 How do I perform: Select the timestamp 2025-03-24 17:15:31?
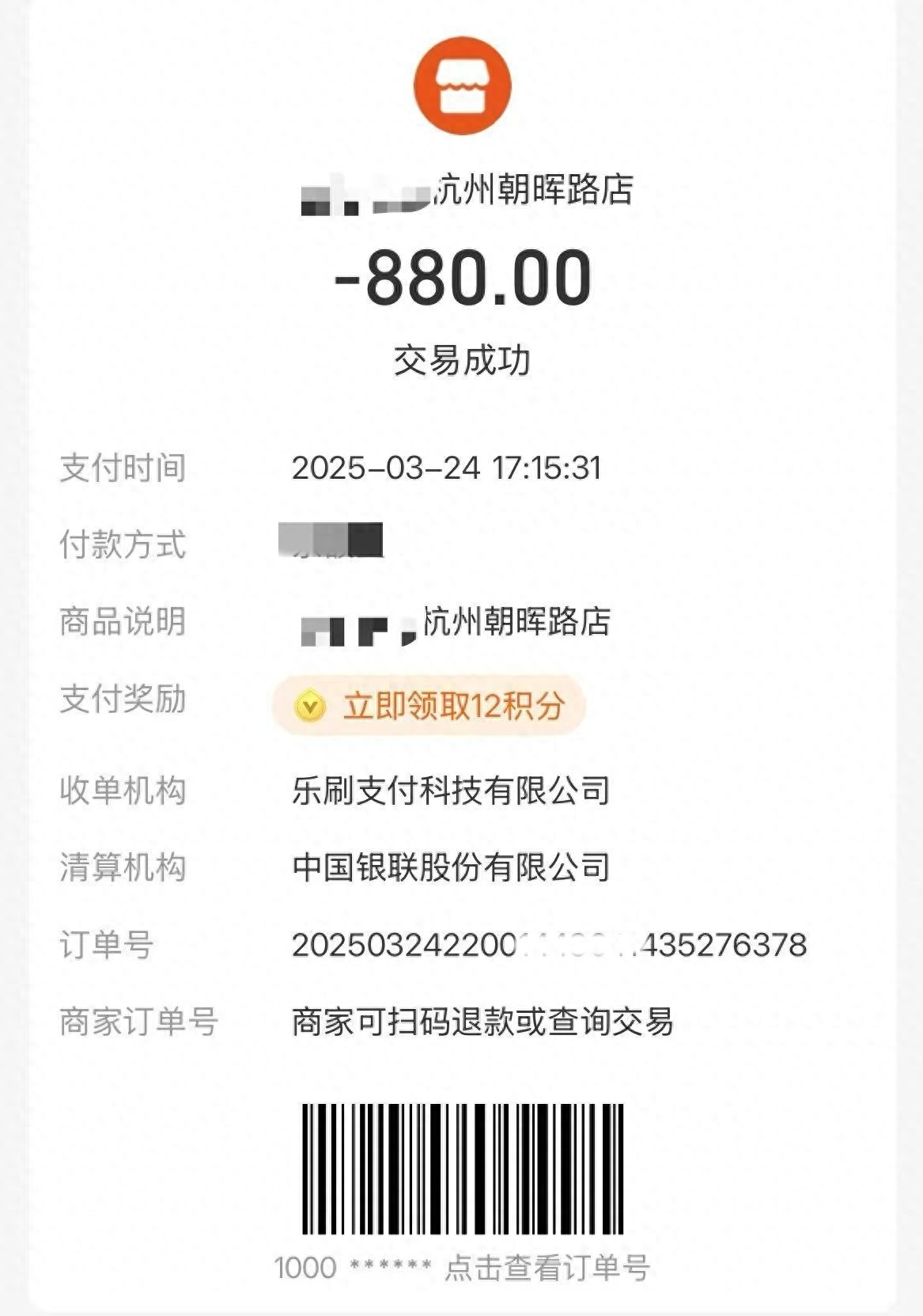pos(447,468)
